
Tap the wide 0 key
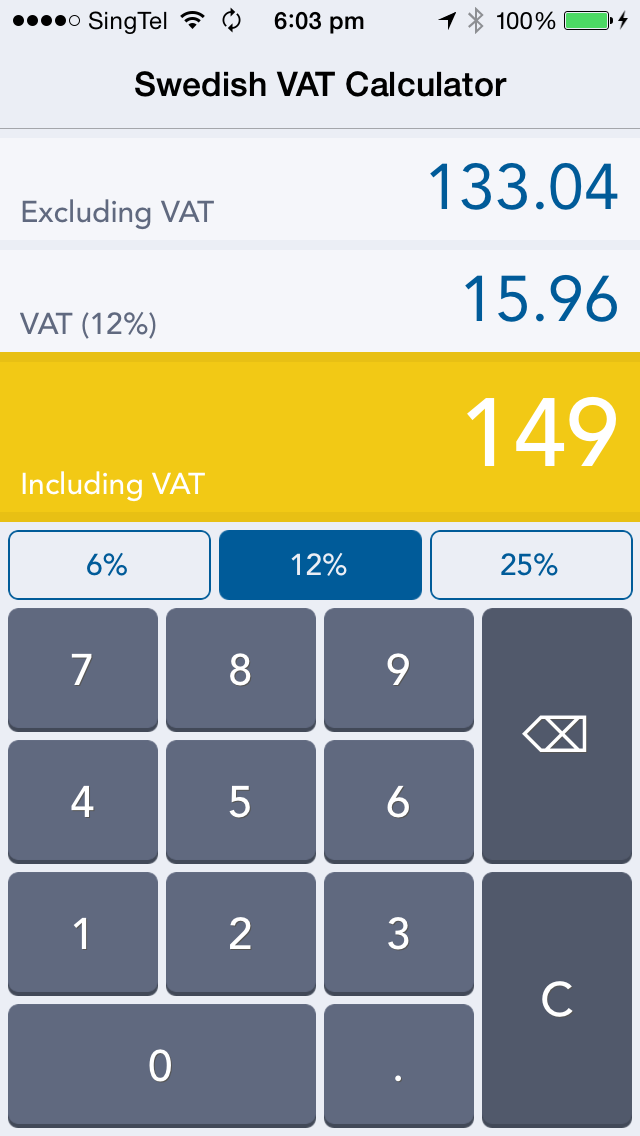coord(162,1066)
